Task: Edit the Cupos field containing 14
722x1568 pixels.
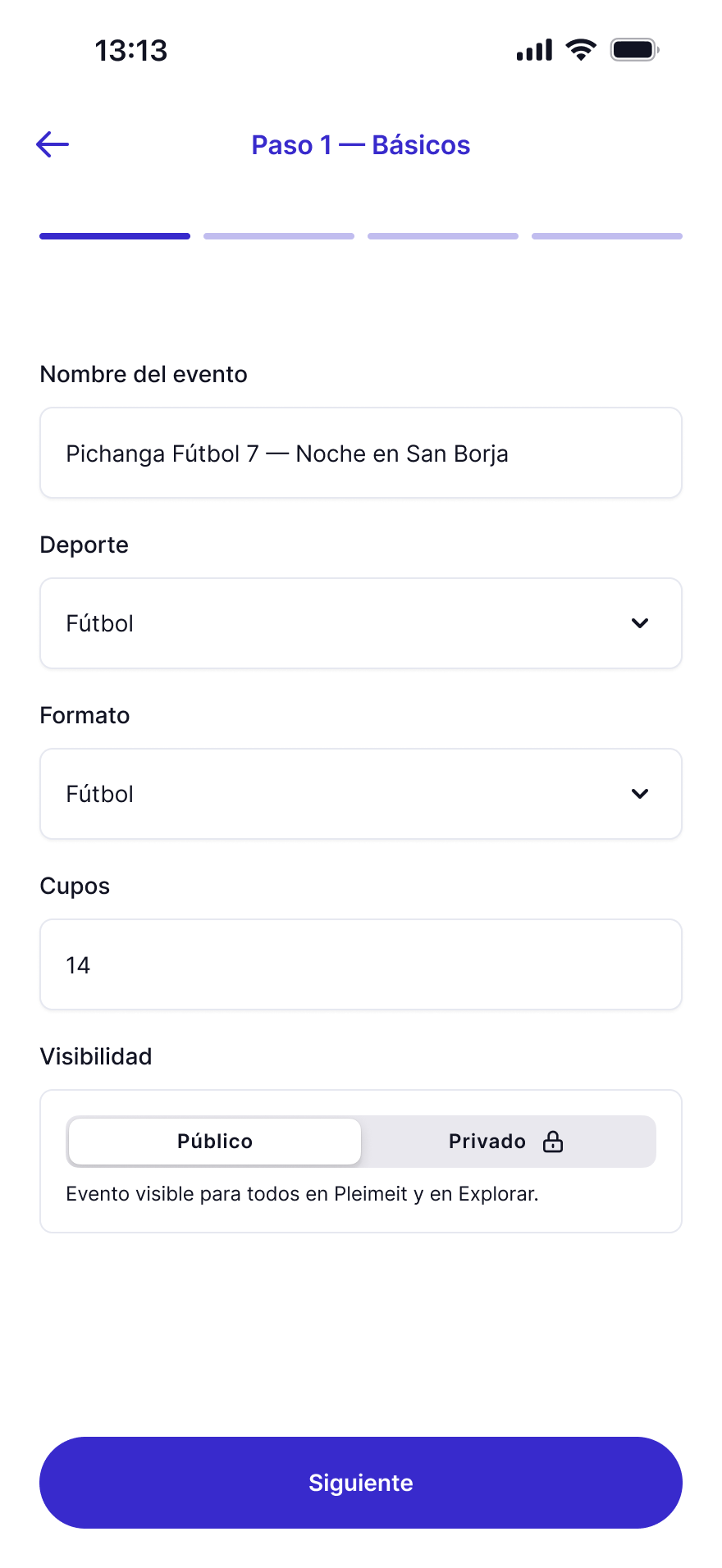Action: click(x=361, y=964)
